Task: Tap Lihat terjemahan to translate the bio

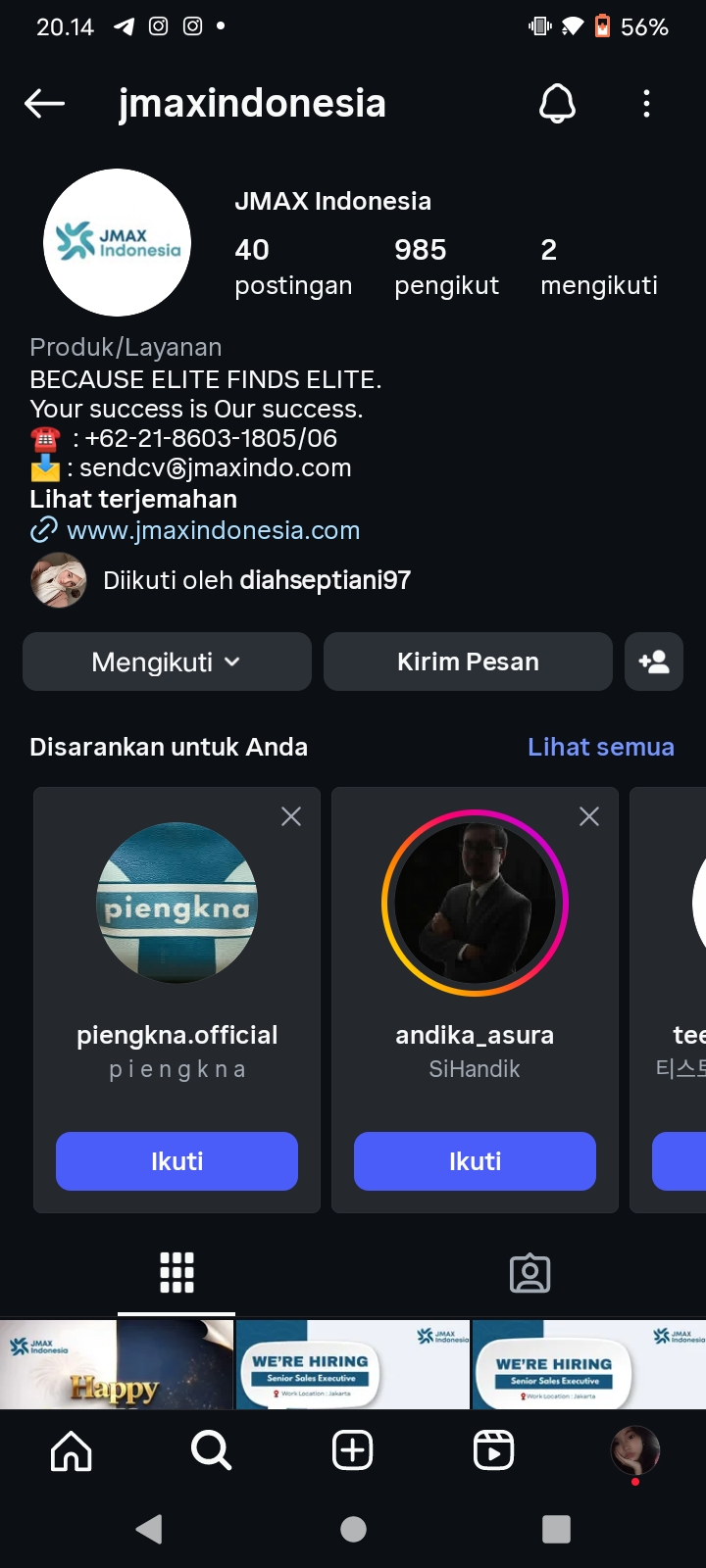Action: [x=133, y=499]
